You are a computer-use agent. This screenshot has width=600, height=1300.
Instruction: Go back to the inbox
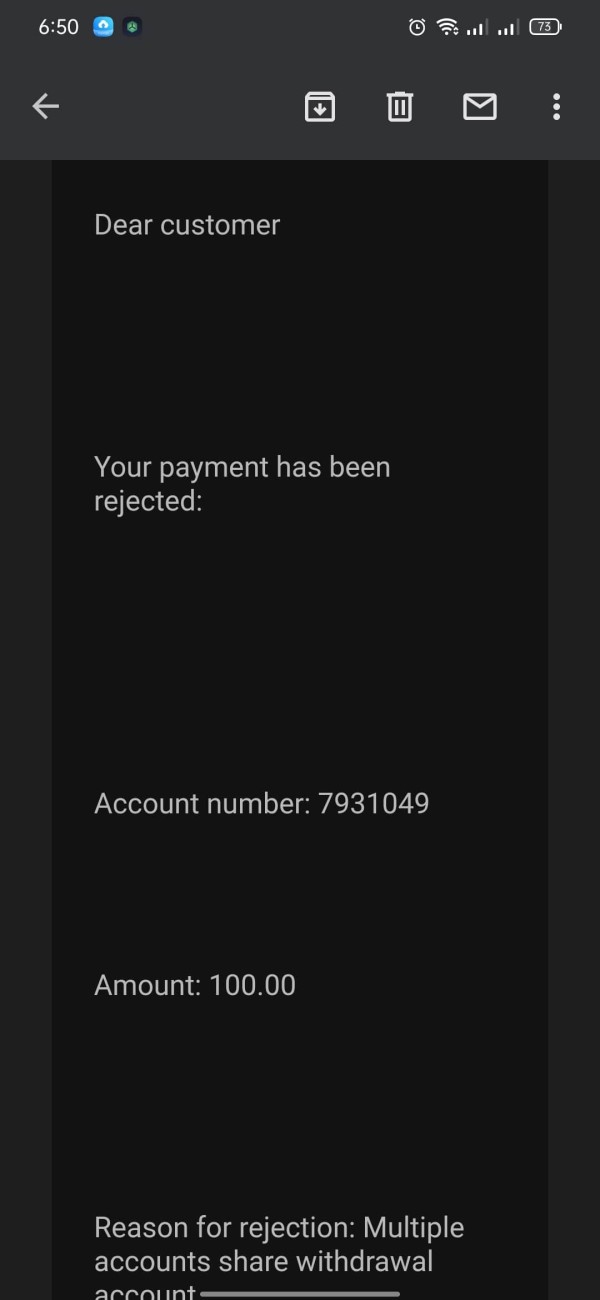pyautogui.click(x=46, y=106)
